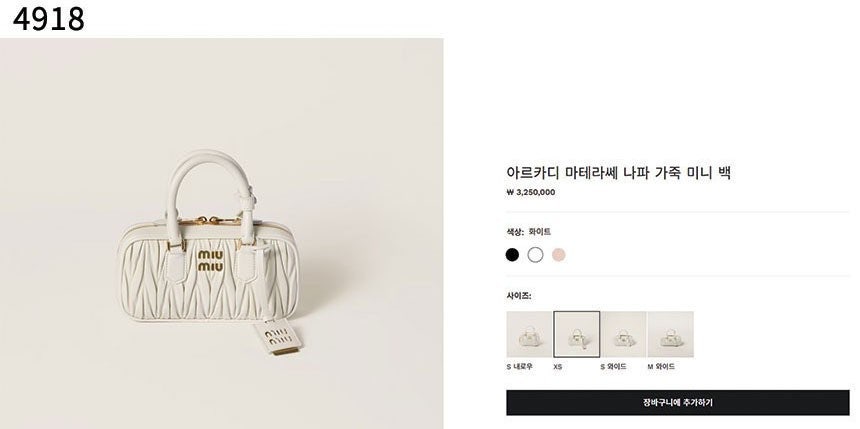Select the black color swatch
This screenshot has width=860, height=429.
513,255
